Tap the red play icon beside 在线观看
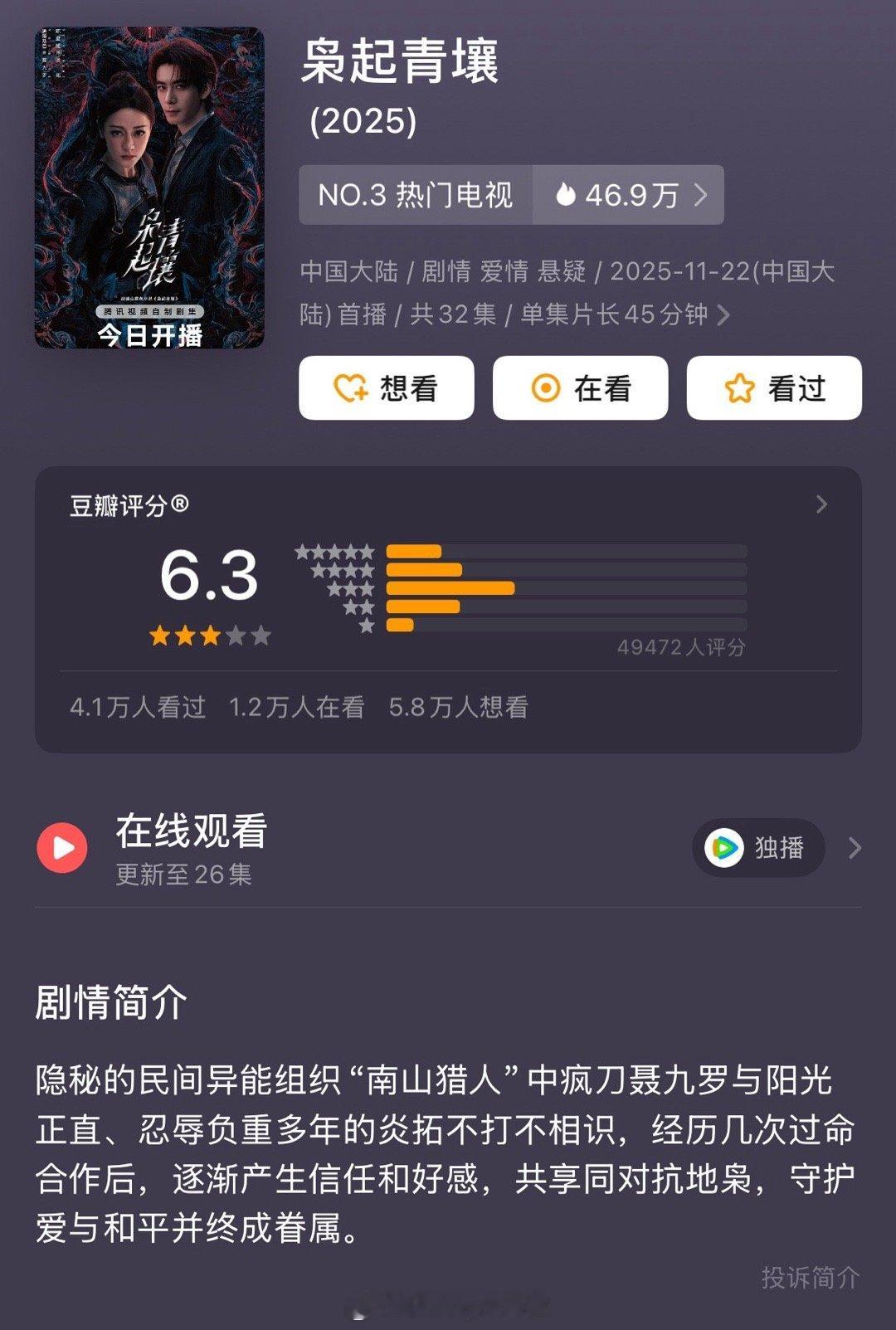896x1330 pixels. click(x=62, y=845)
